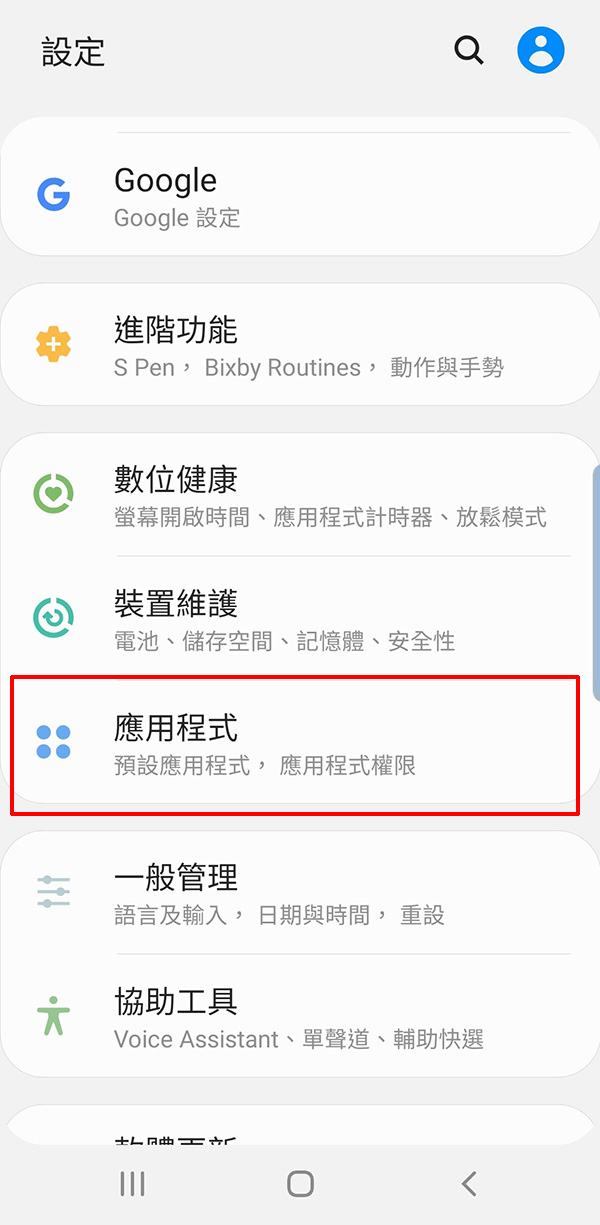Open 裝置維護 settings

point(300,618)
